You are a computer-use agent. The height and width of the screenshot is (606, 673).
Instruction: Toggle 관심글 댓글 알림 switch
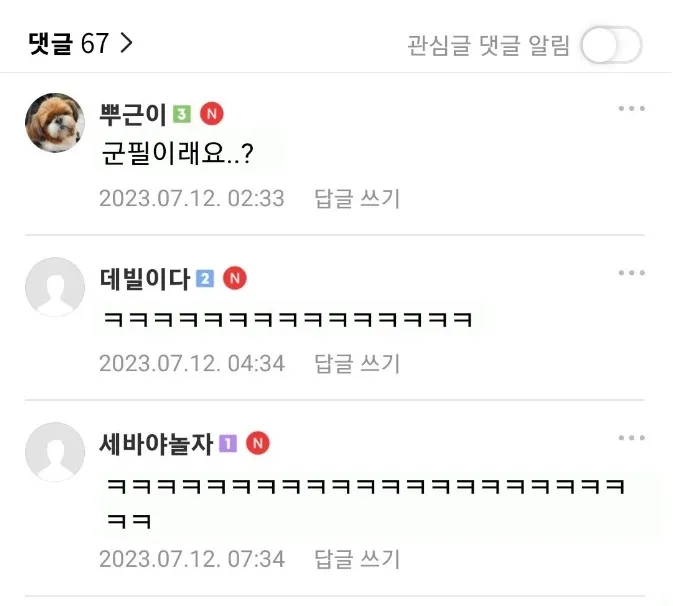(x=611, y=45)
